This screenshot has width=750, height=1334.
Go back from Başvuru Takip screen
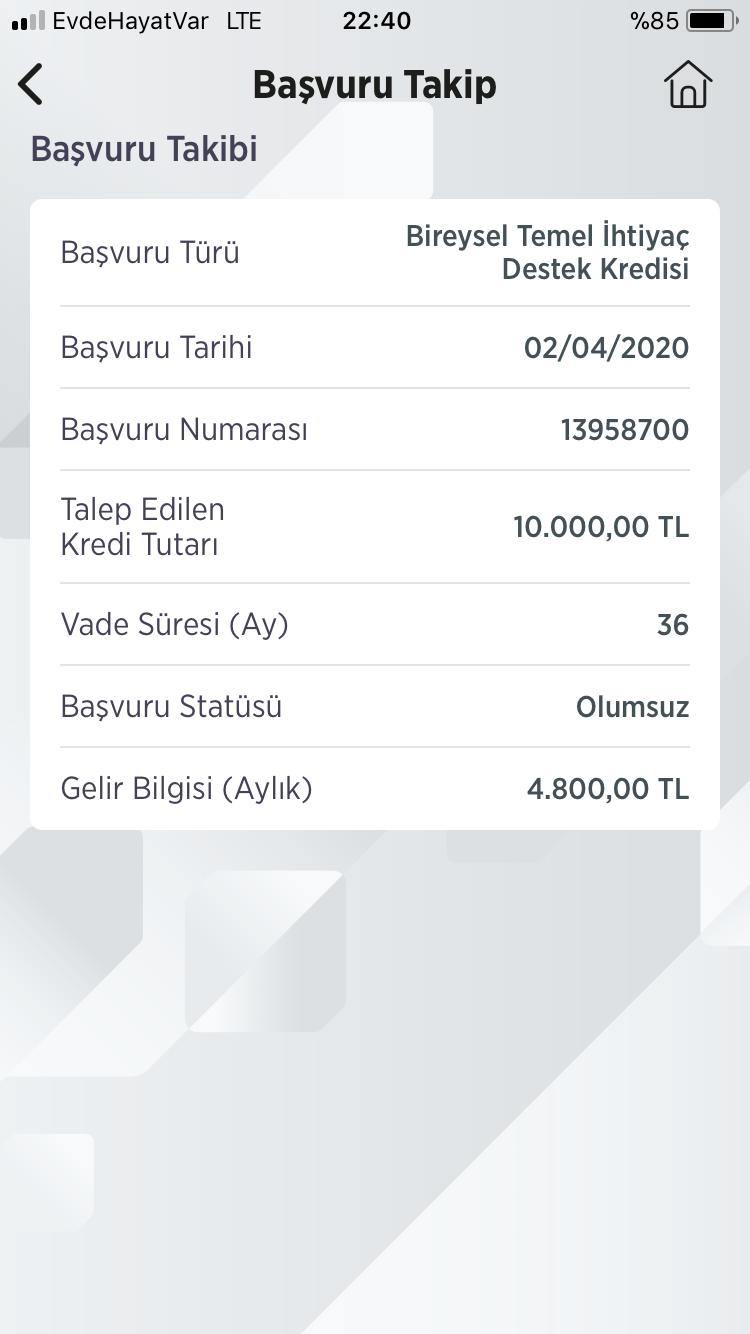coord(31,84)
